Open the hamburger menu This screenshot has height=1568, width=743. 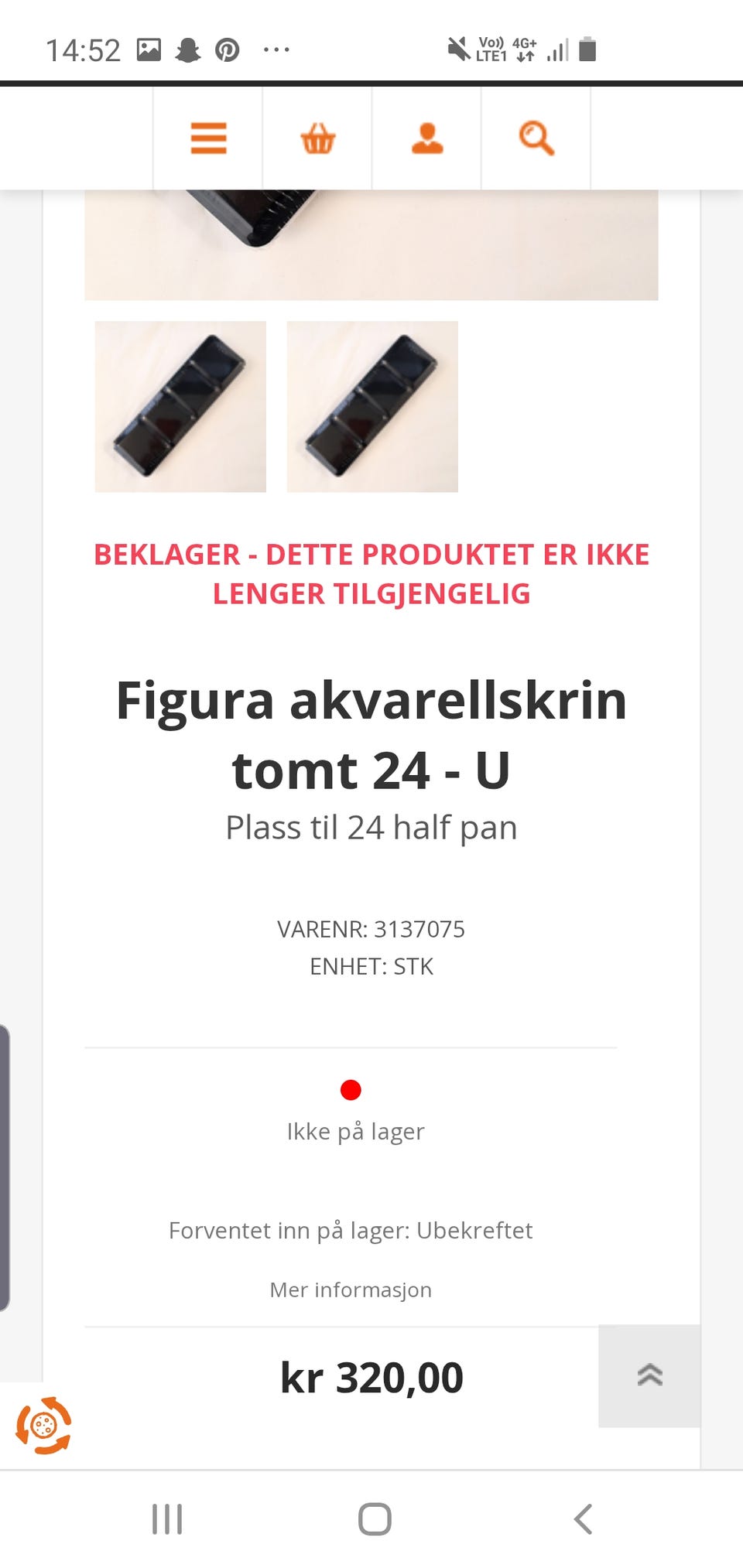click(208, 138)
